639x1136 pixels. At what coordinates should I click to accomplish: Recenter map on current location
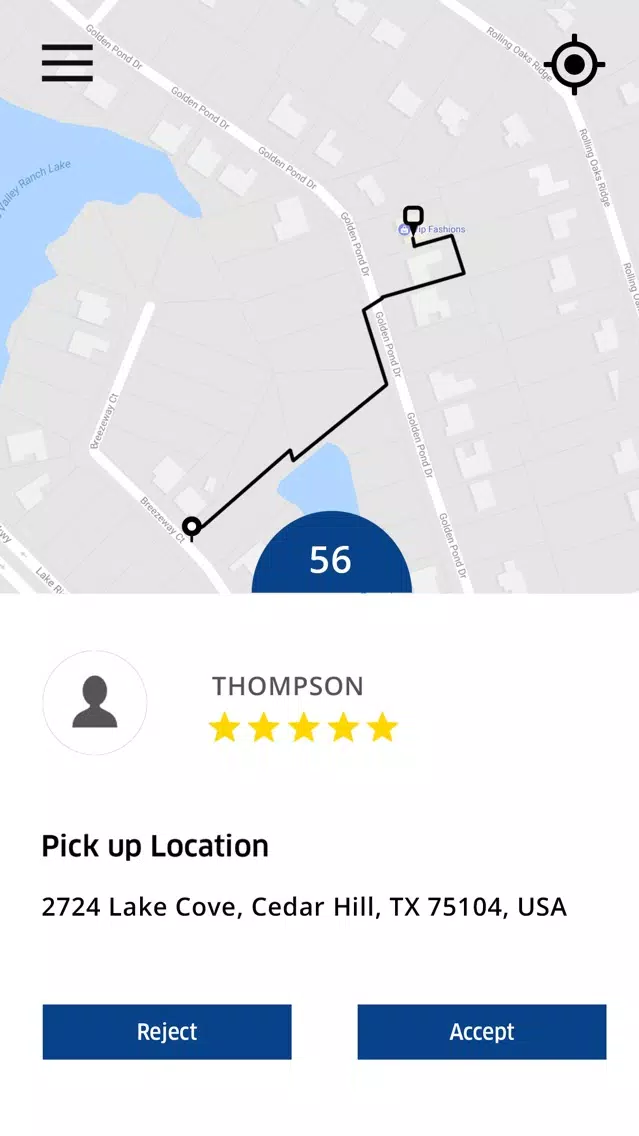(x=575, y=64)
